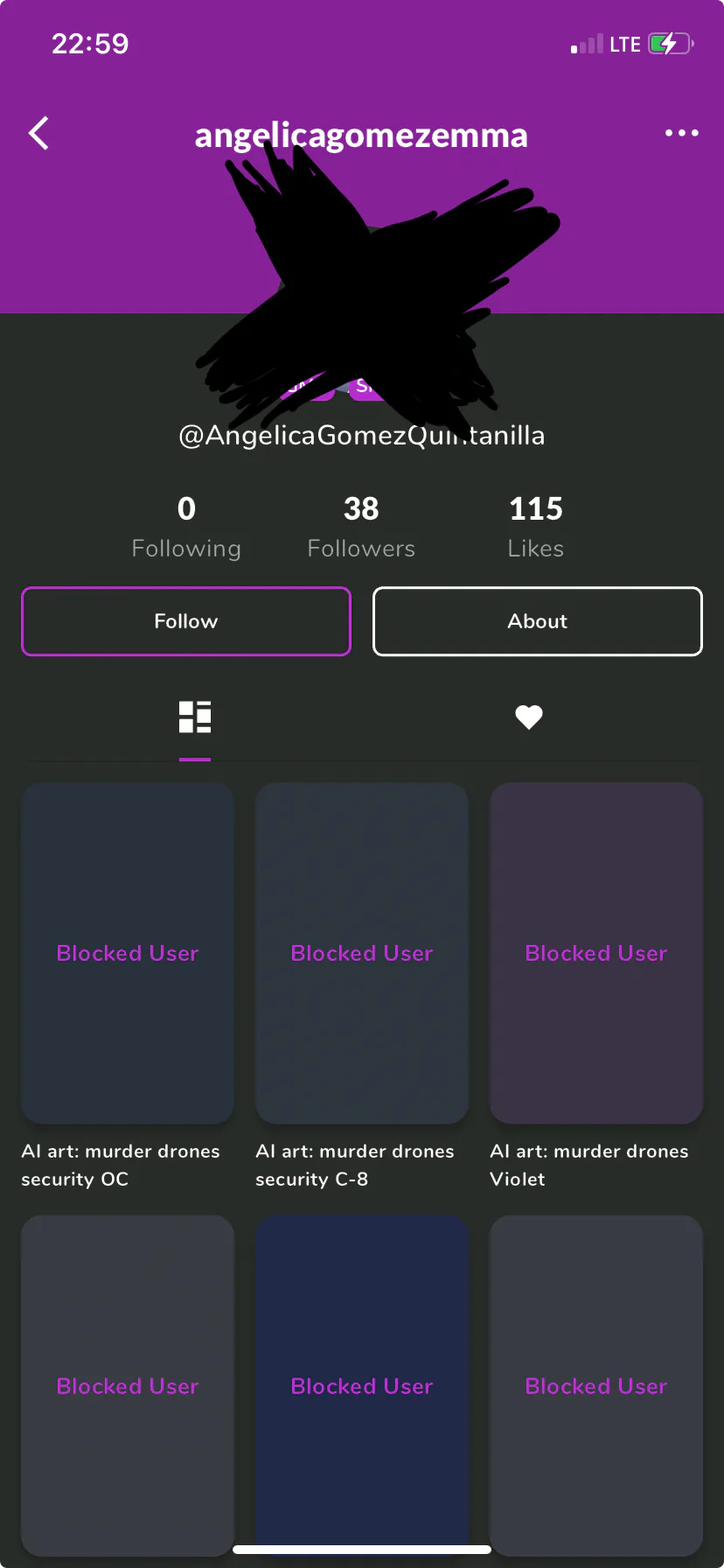Open the murder drones security OC post
Image resolution: width=724 pixels, height=1568 pixels.
click(x=128, y=954)
